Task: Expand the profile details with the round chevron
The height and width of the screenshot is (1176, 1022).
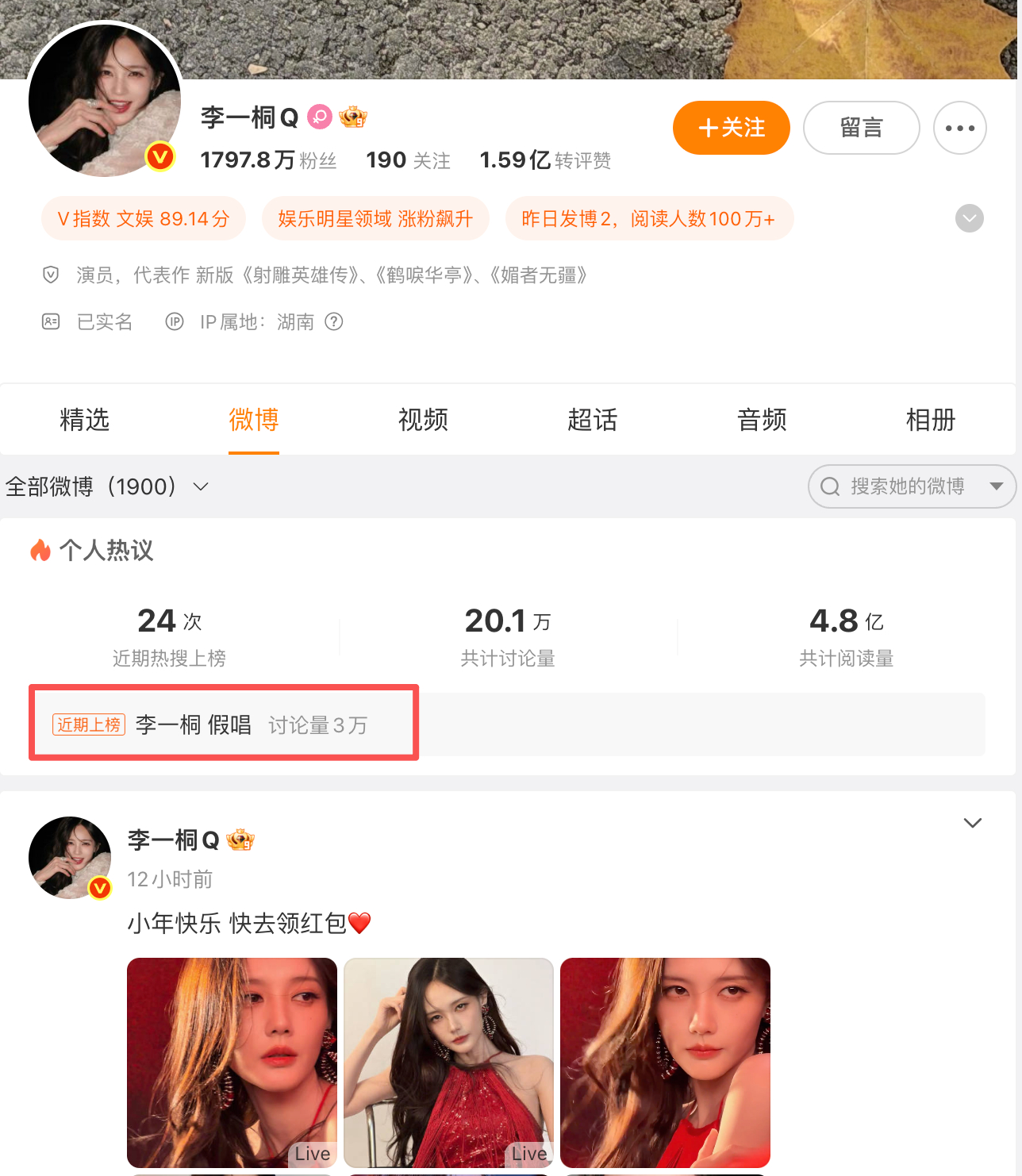Action: click(969, 218)
